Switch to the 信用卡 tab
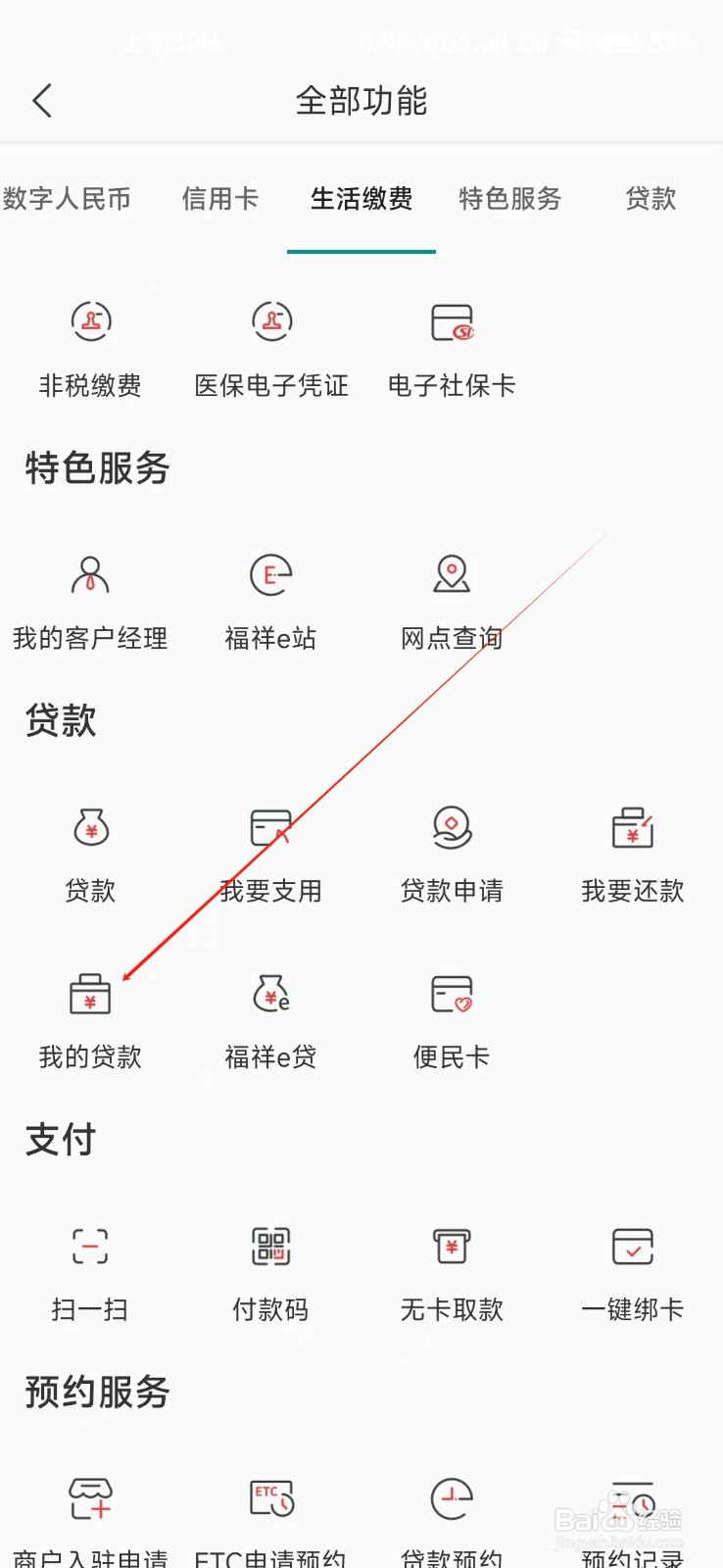The height and width of the screenshot is (1568, 723). [x=219, y=199]
